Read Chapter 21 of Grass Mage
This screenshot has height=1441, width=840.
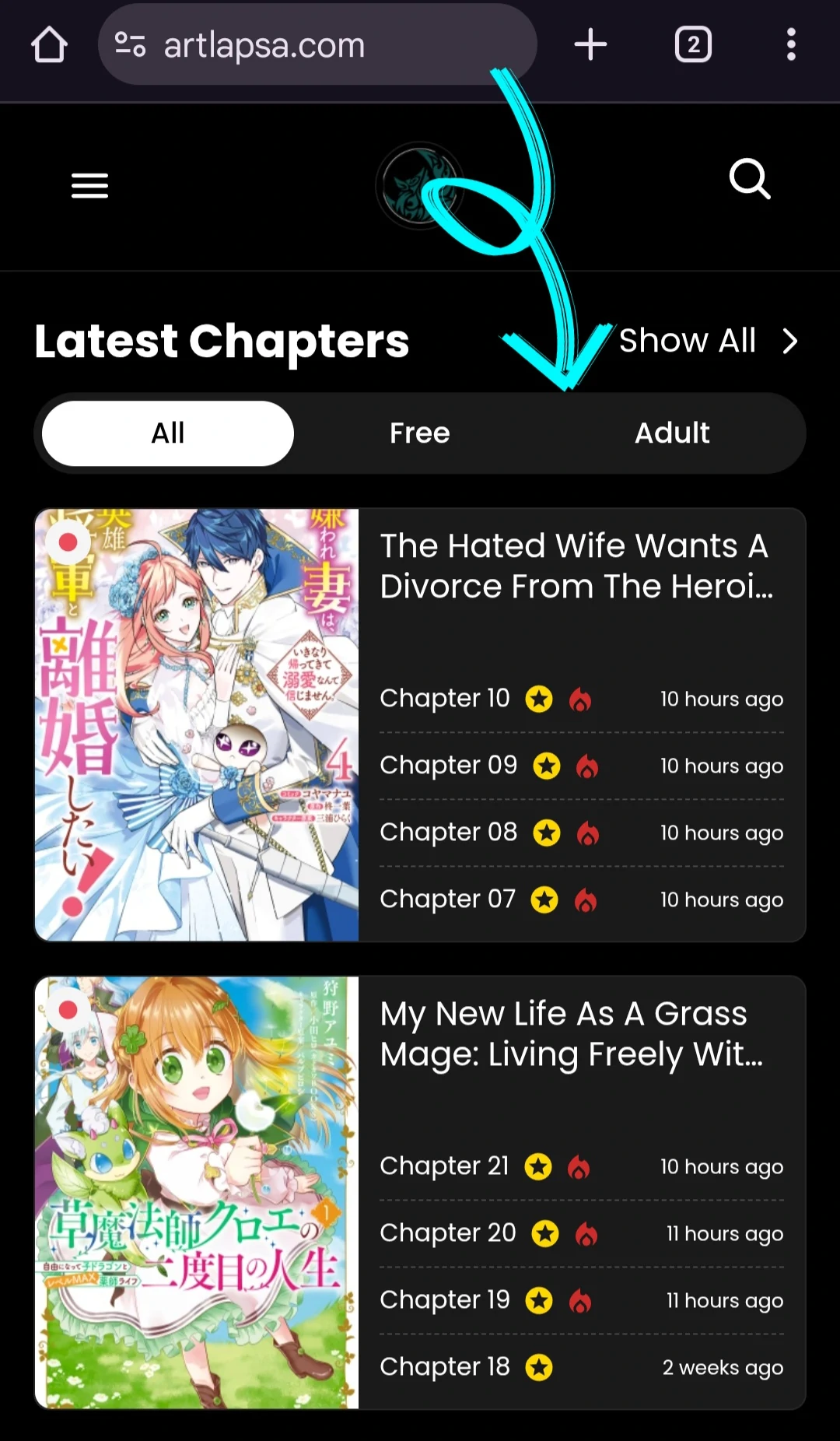[582, 1166]
